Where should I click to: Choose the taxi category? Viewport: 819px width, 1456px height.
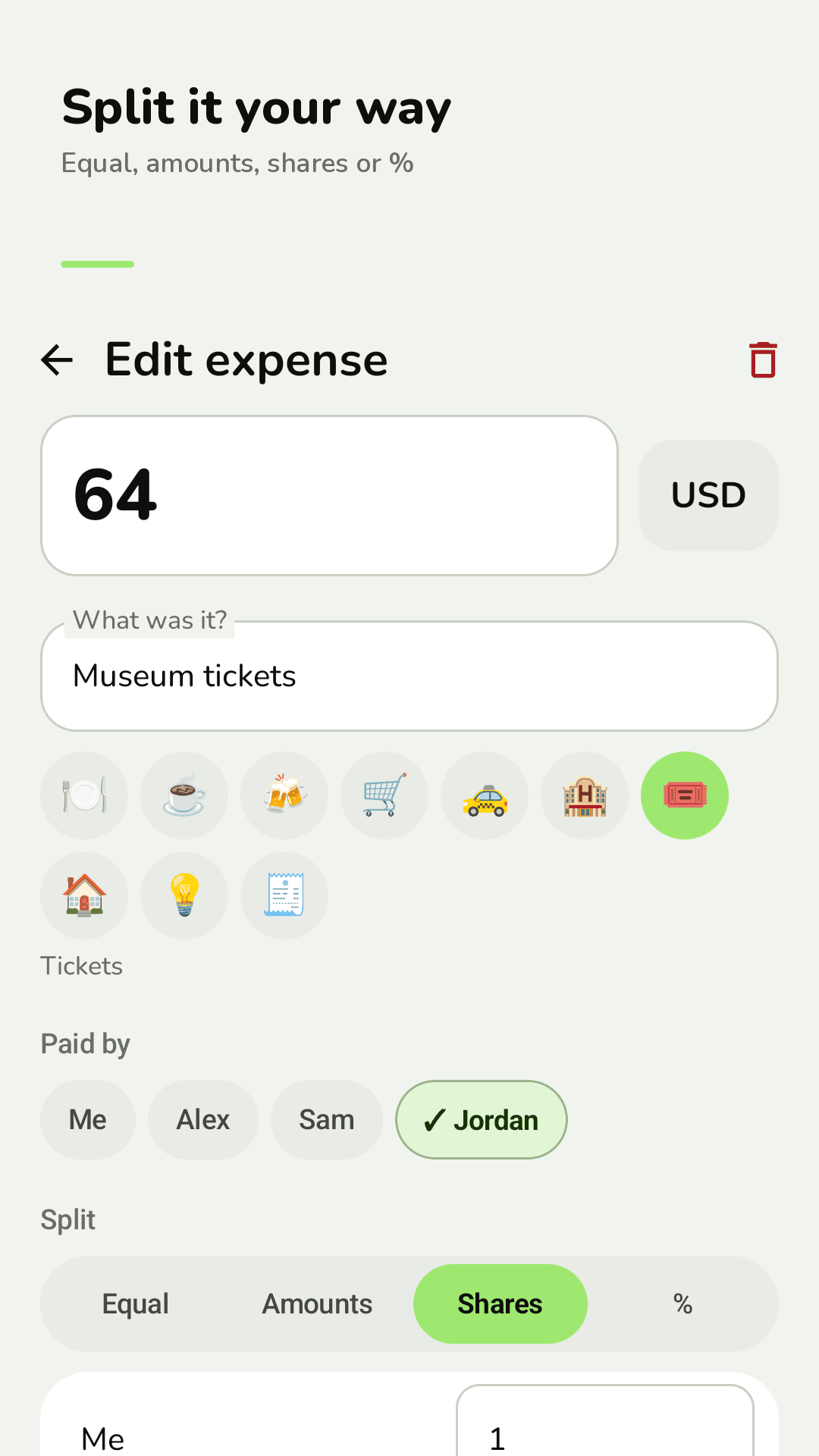485,795
